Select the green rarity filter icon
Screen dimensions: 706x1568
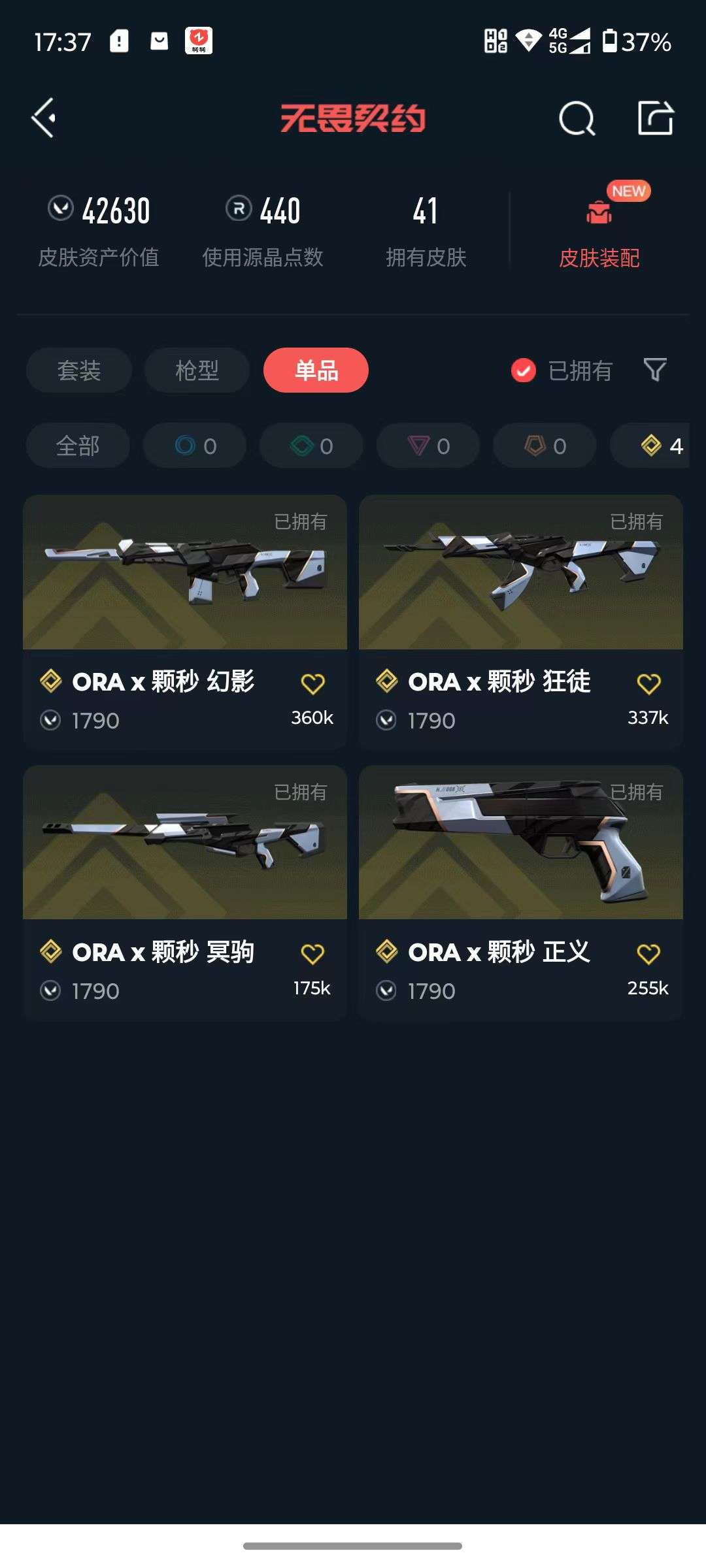310,446
